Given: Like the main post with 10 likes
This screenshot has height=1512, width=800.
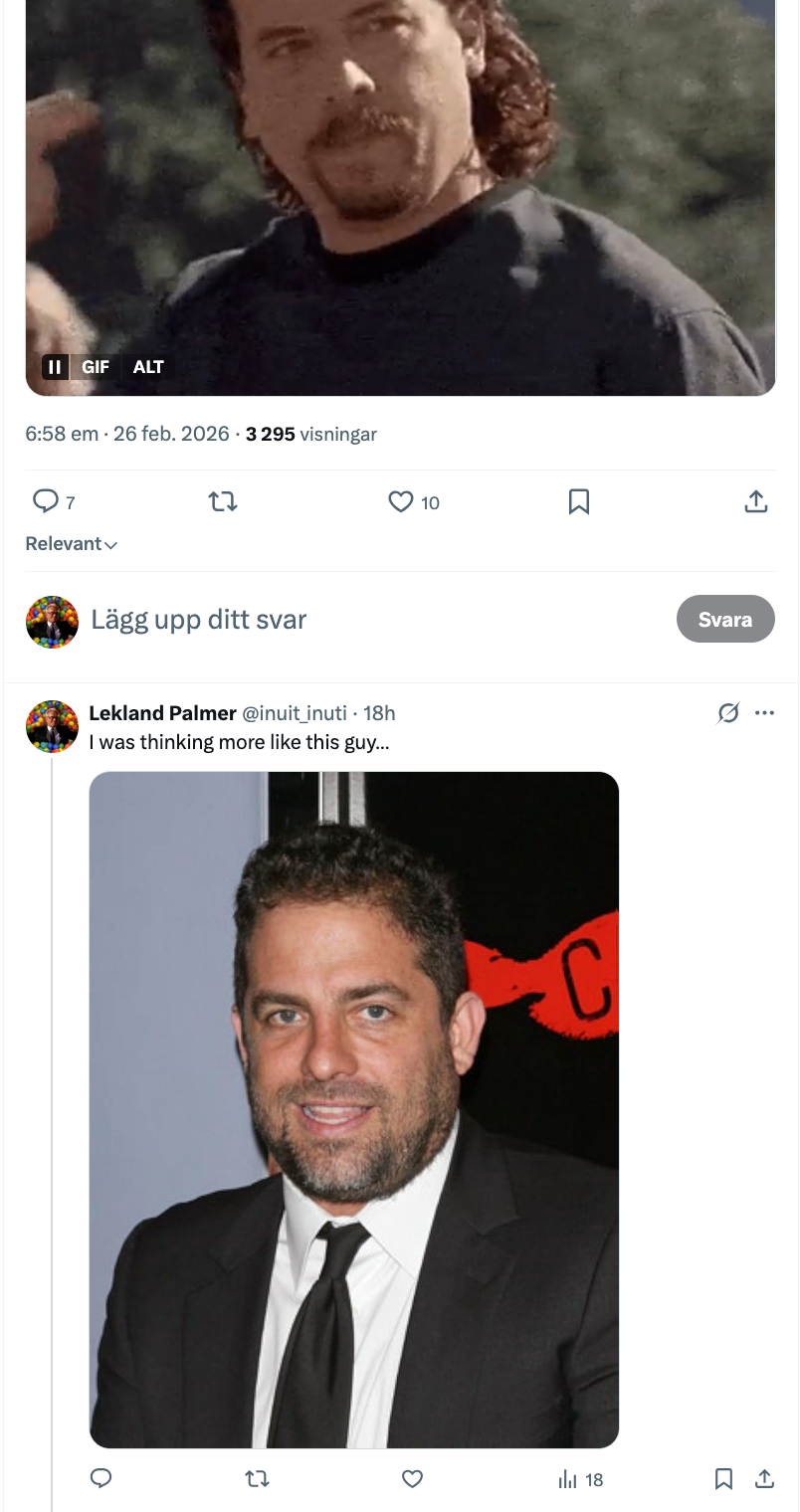Looking at the screenshot, I should click(401, 502).
